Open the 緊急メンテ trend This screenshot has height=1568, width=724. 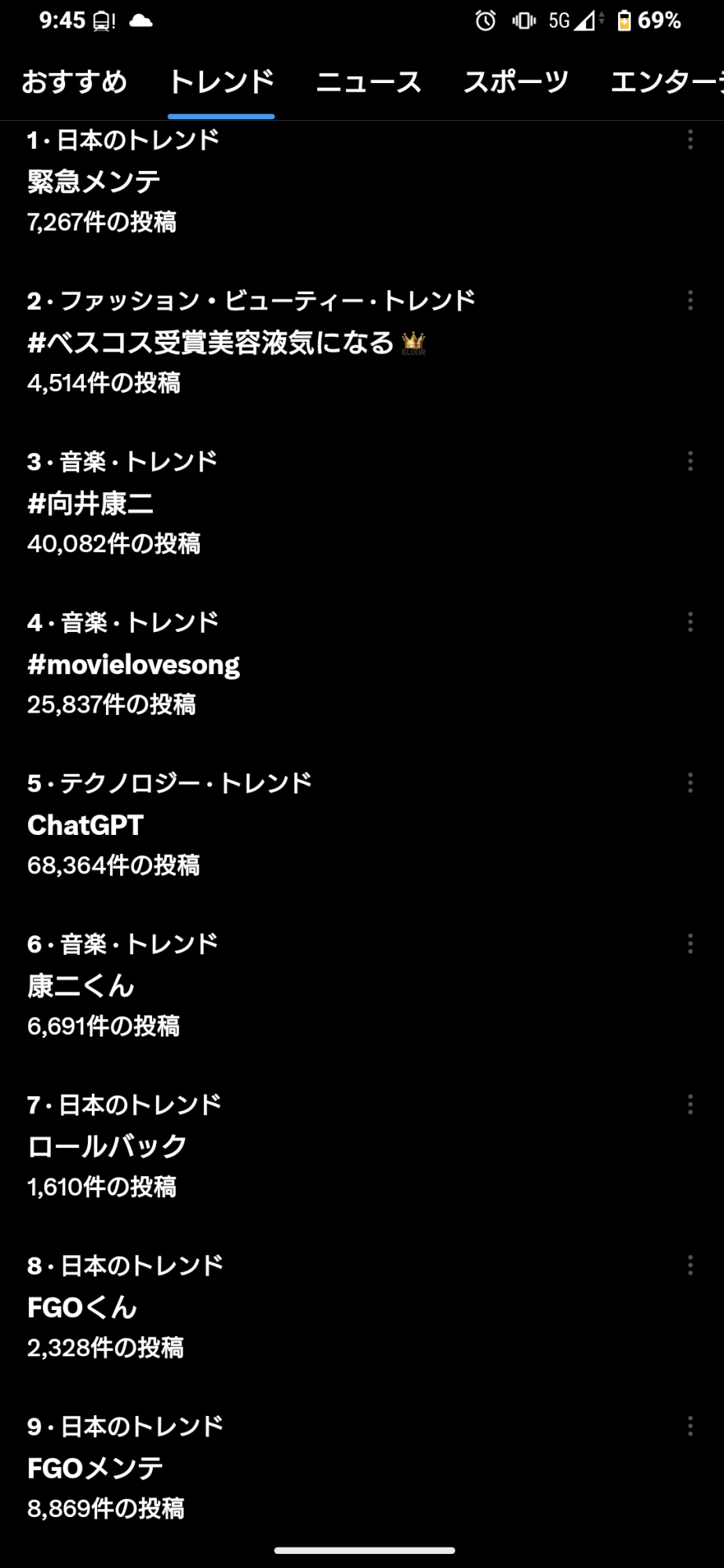pyautogui.click(x=94, y=182)
